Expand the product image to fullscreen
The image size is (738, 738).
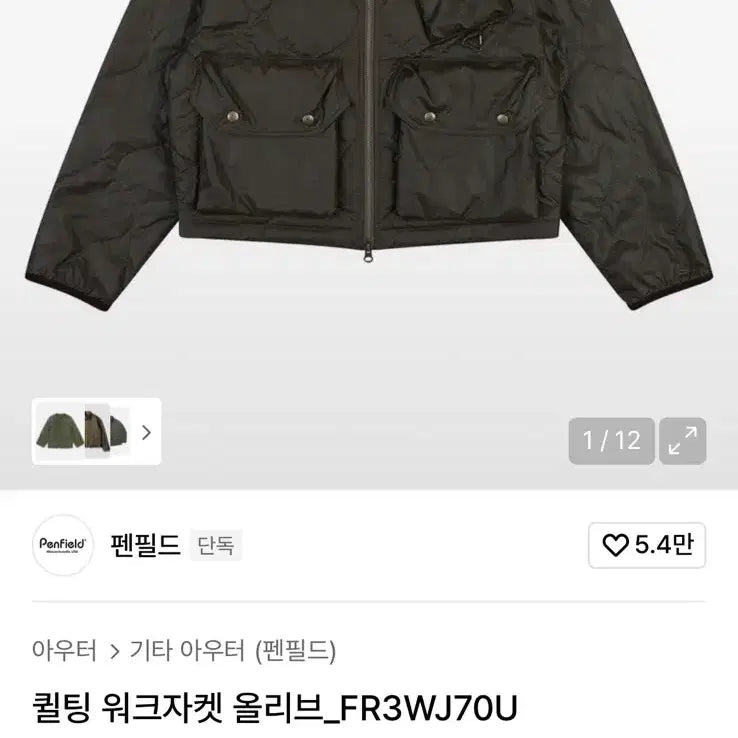click(683, 441)
